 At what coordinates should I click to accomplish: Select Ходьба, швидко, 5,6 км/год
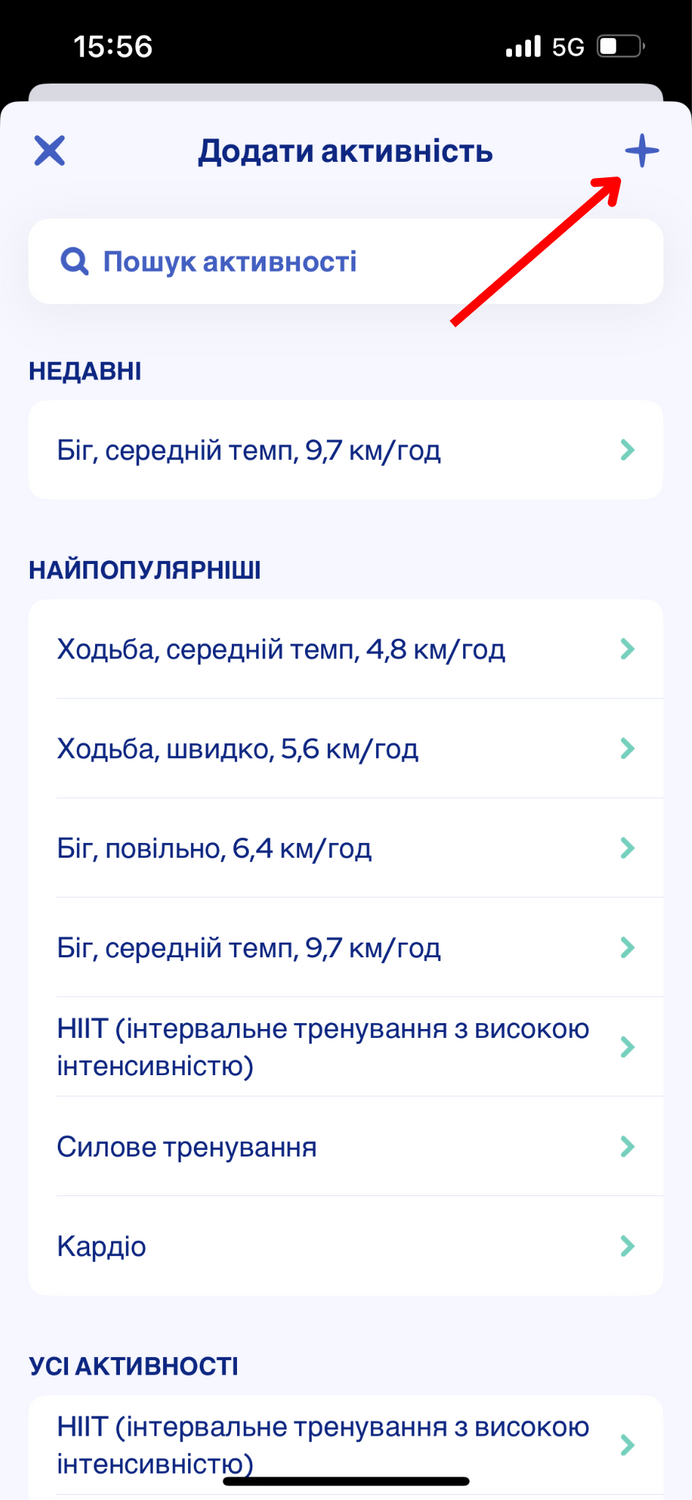coord(346,748)
